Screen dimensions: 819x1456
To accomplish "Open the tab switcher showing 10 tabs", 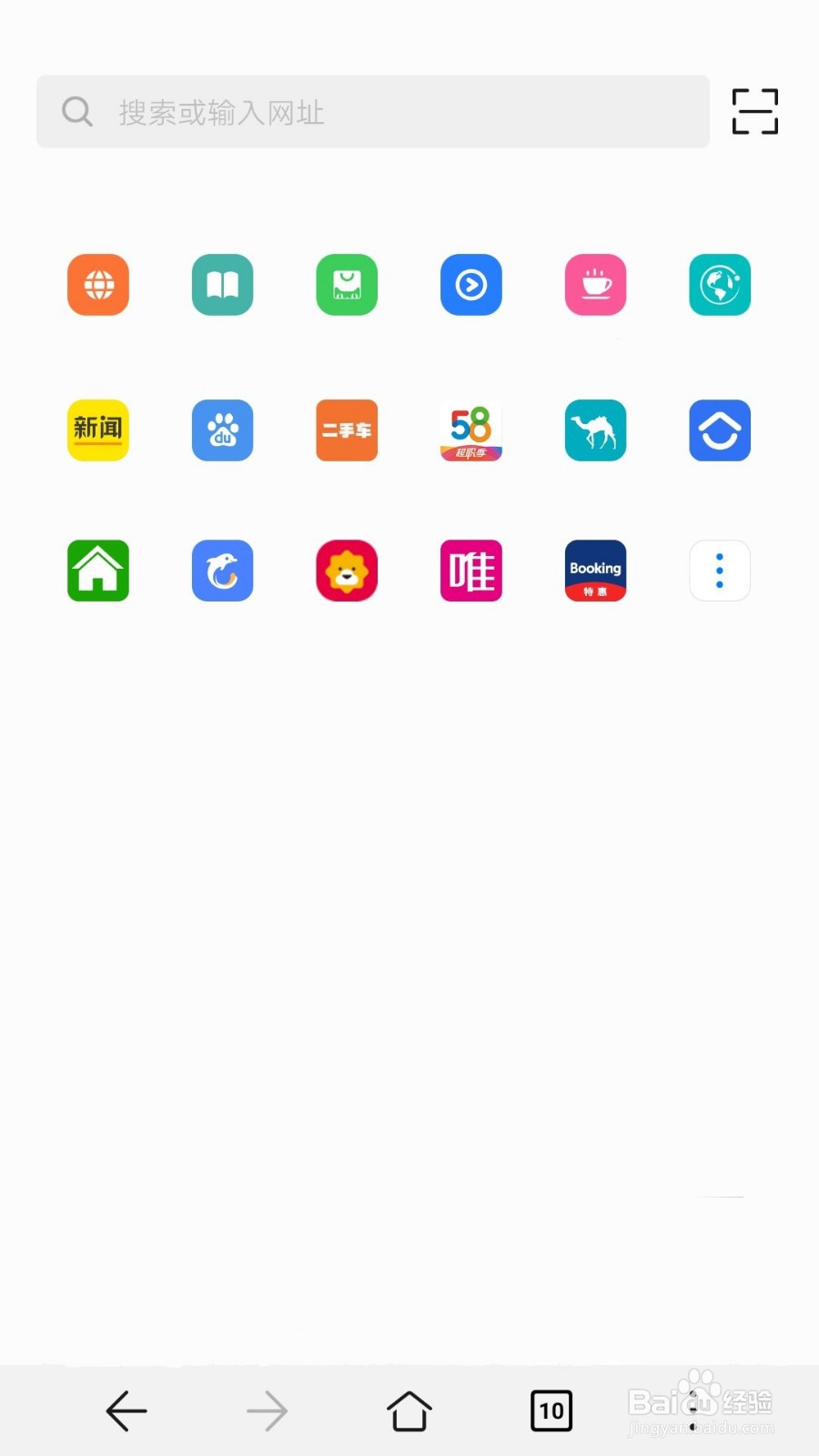I will tap(551, 1410).
